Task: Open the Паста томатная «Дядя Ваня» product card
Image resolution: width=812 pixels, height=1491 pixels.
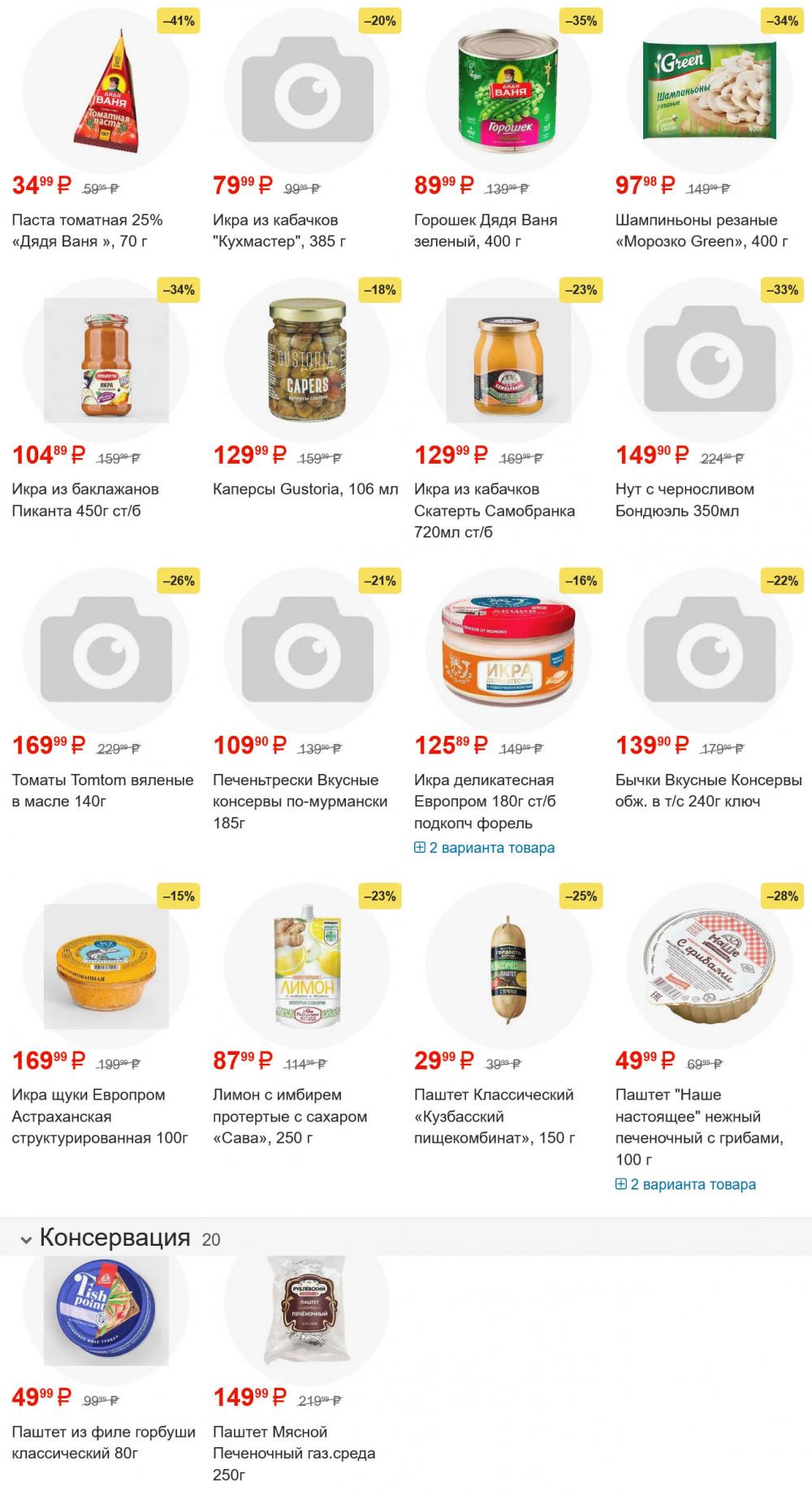Action: tap(87, 230)
